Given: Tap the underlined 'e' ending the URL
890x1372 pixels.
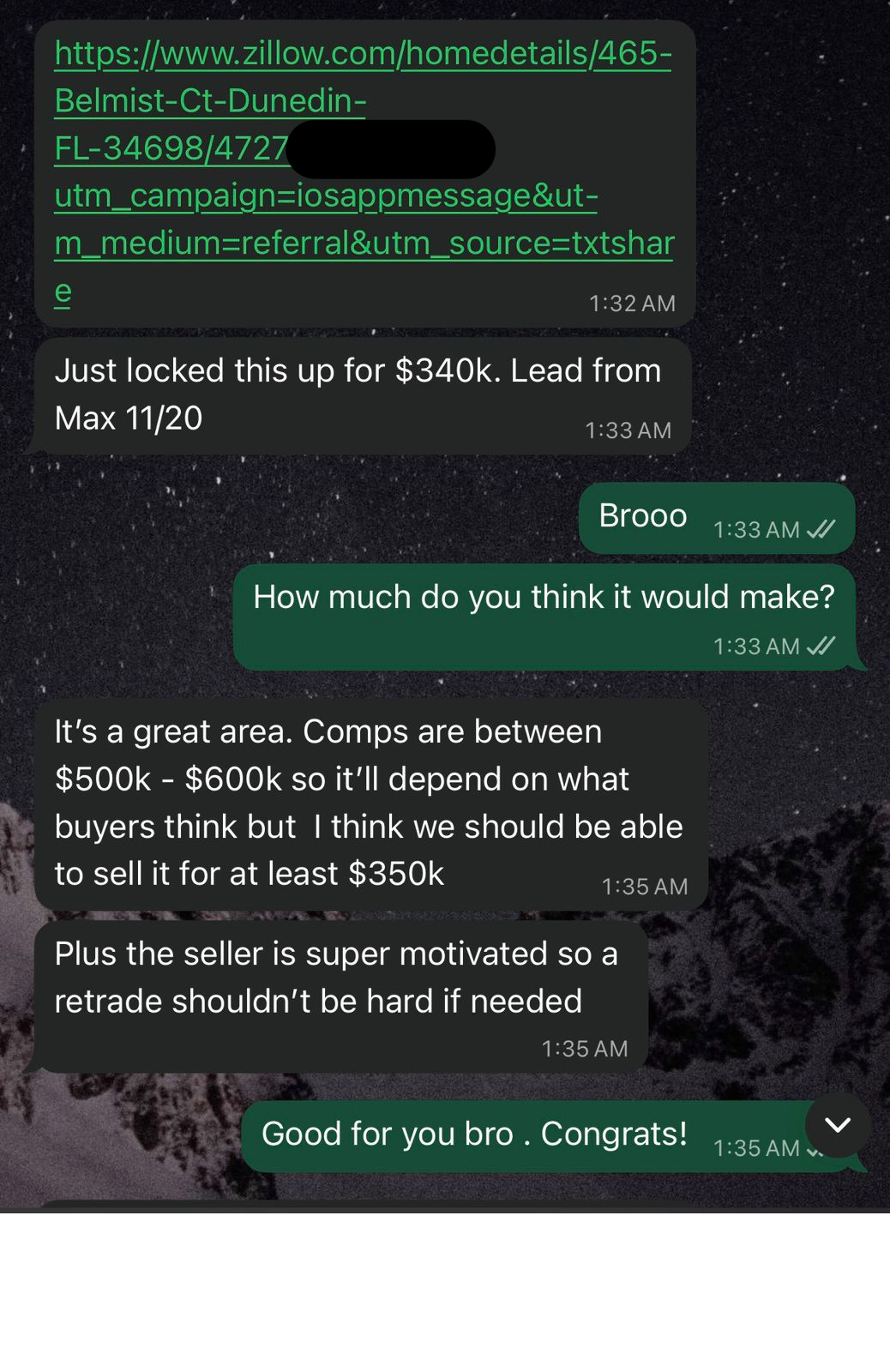Looking at the screenshot, I should 62,294.
